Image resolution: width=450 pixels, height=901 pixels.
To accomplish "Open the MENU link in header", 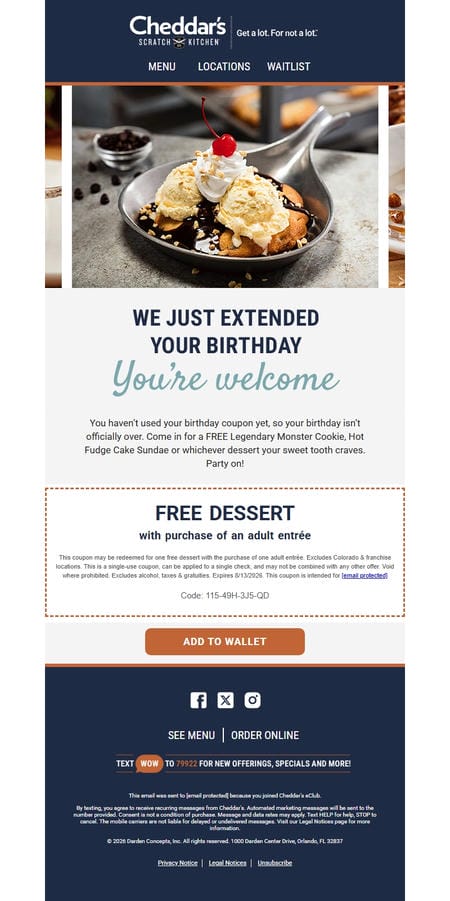I will (161, 67).
